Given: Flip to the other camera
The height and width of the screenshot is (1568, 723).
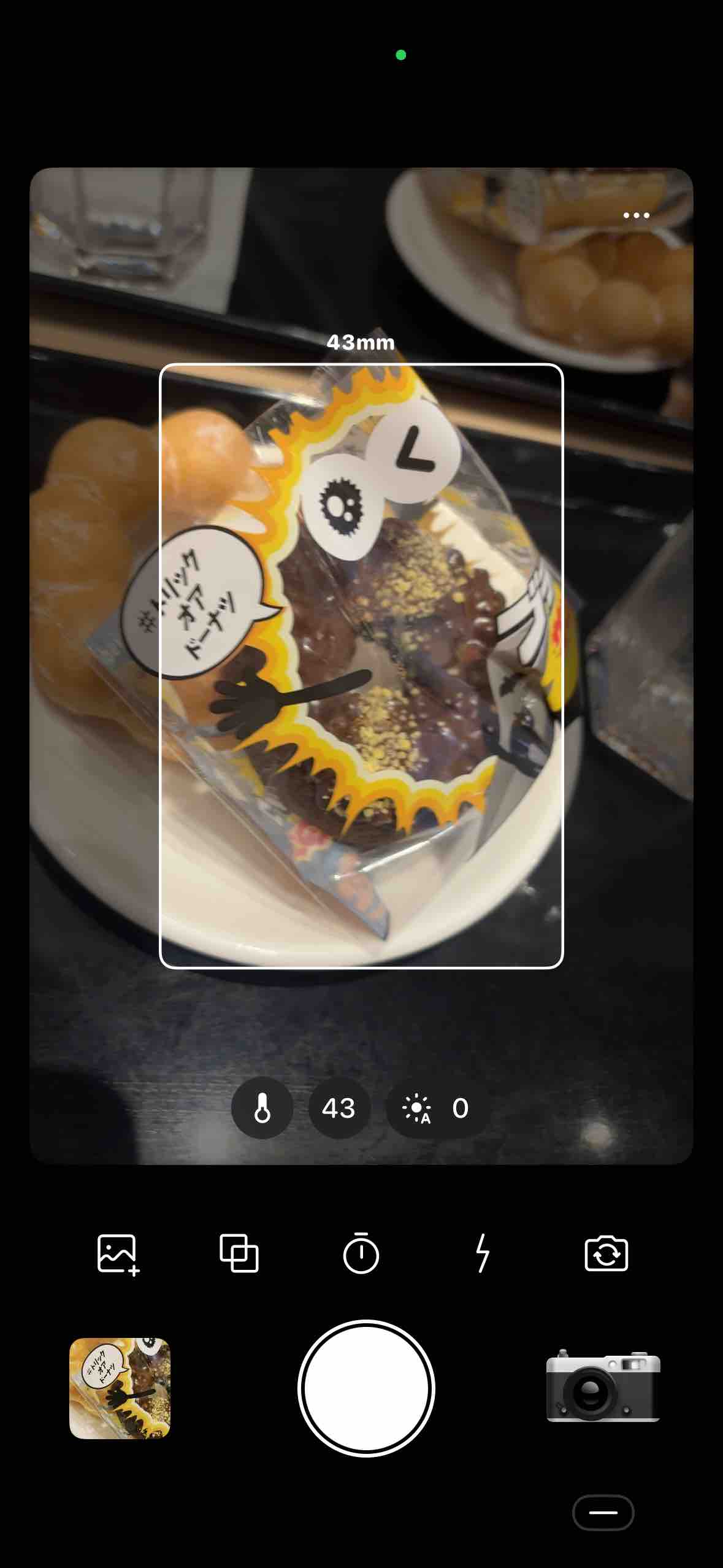Looking at the screenshot, I should pos(606,1253).
